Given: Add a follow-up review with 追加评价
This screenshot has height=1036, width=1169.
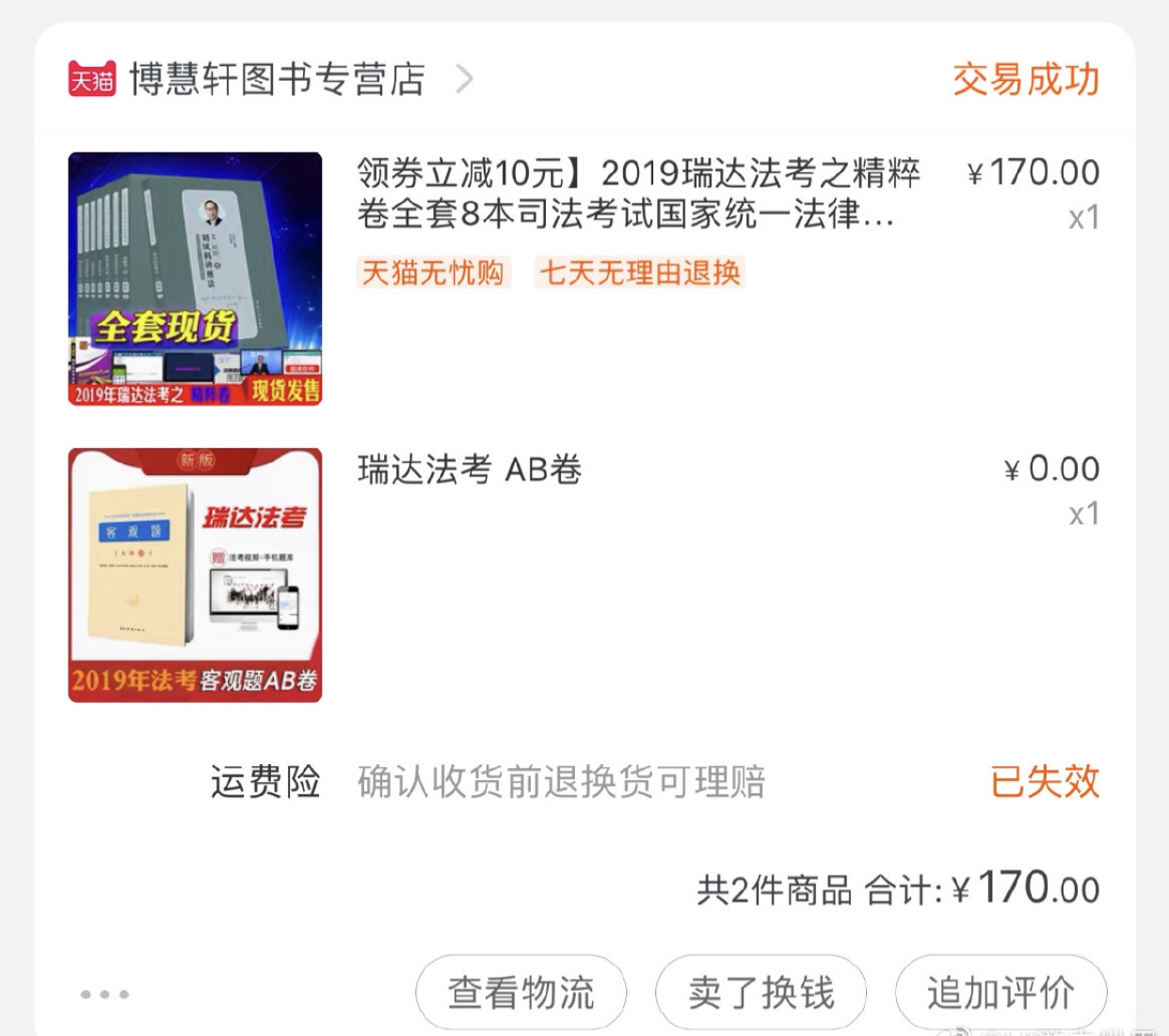Looking at the screenshot, I should (x=1001, y=993).
